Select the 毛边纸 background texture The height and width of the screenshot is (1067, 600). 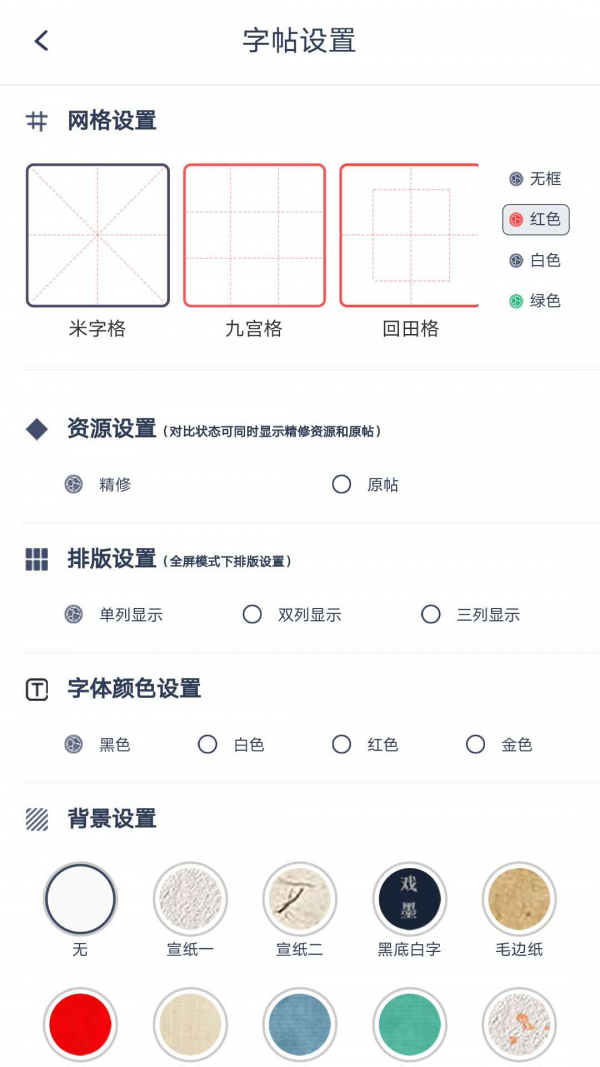(x=518, y=899)
